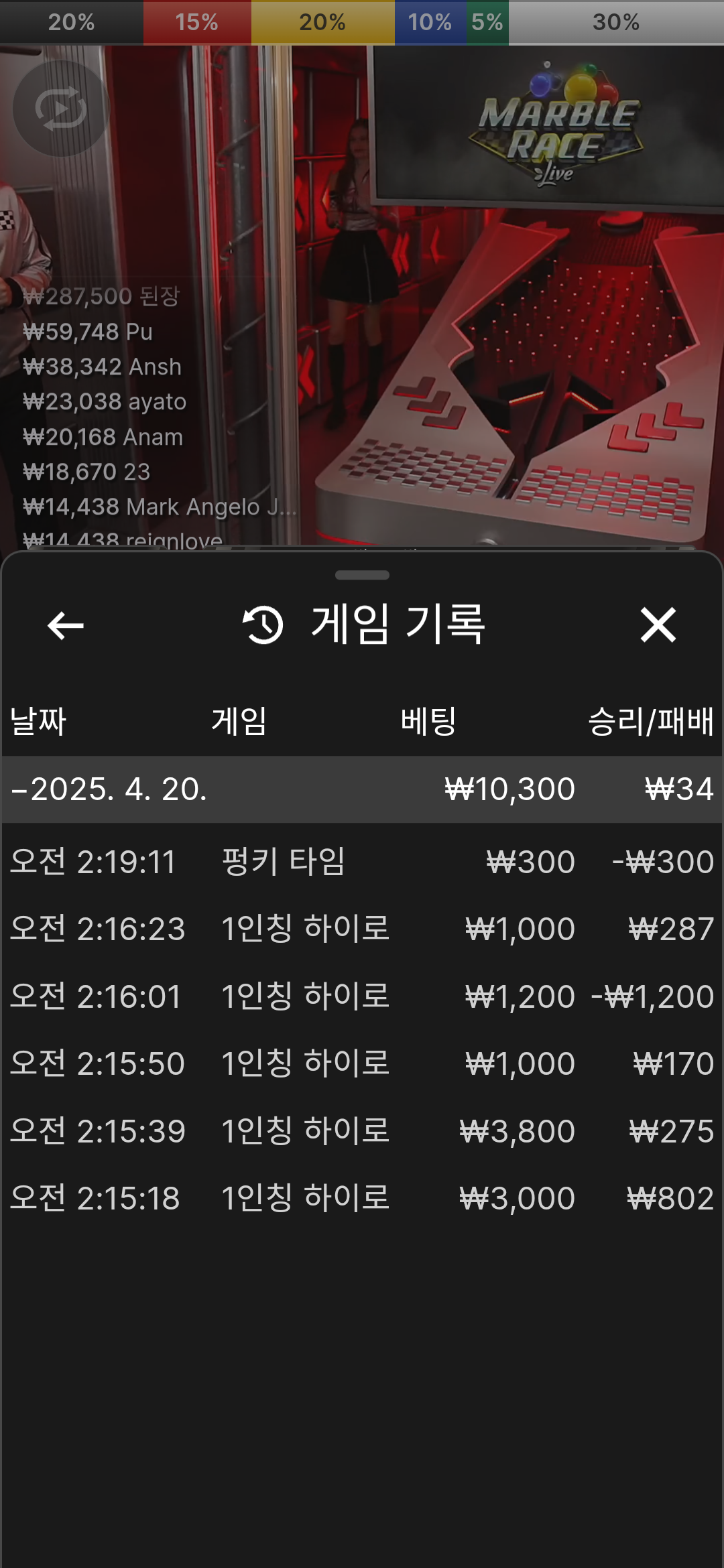Close the 게임 기록 panel
This screenshot has width=724, height=1568.
click(658, 625)
